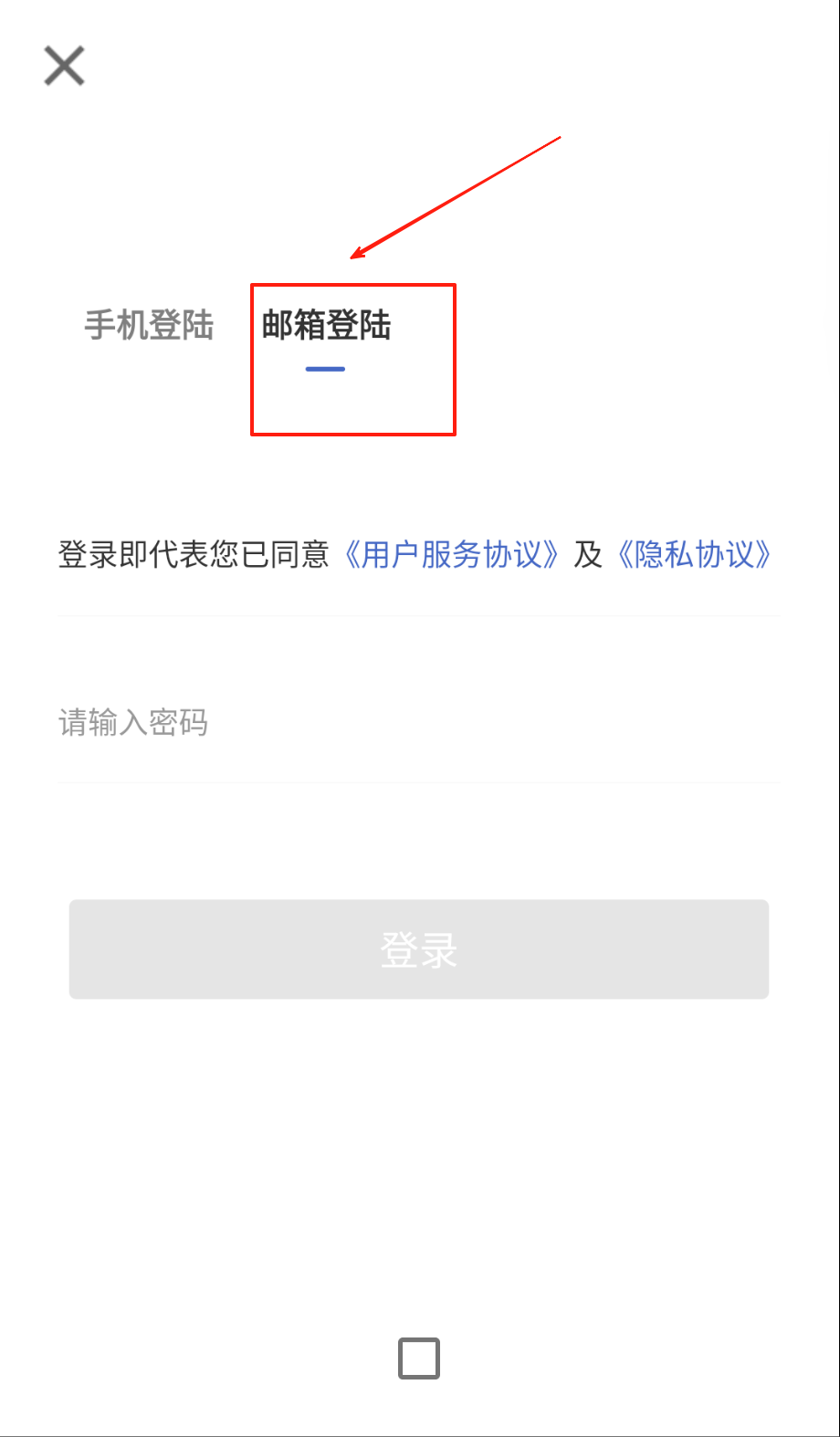Close the login screen

point(64,66)
